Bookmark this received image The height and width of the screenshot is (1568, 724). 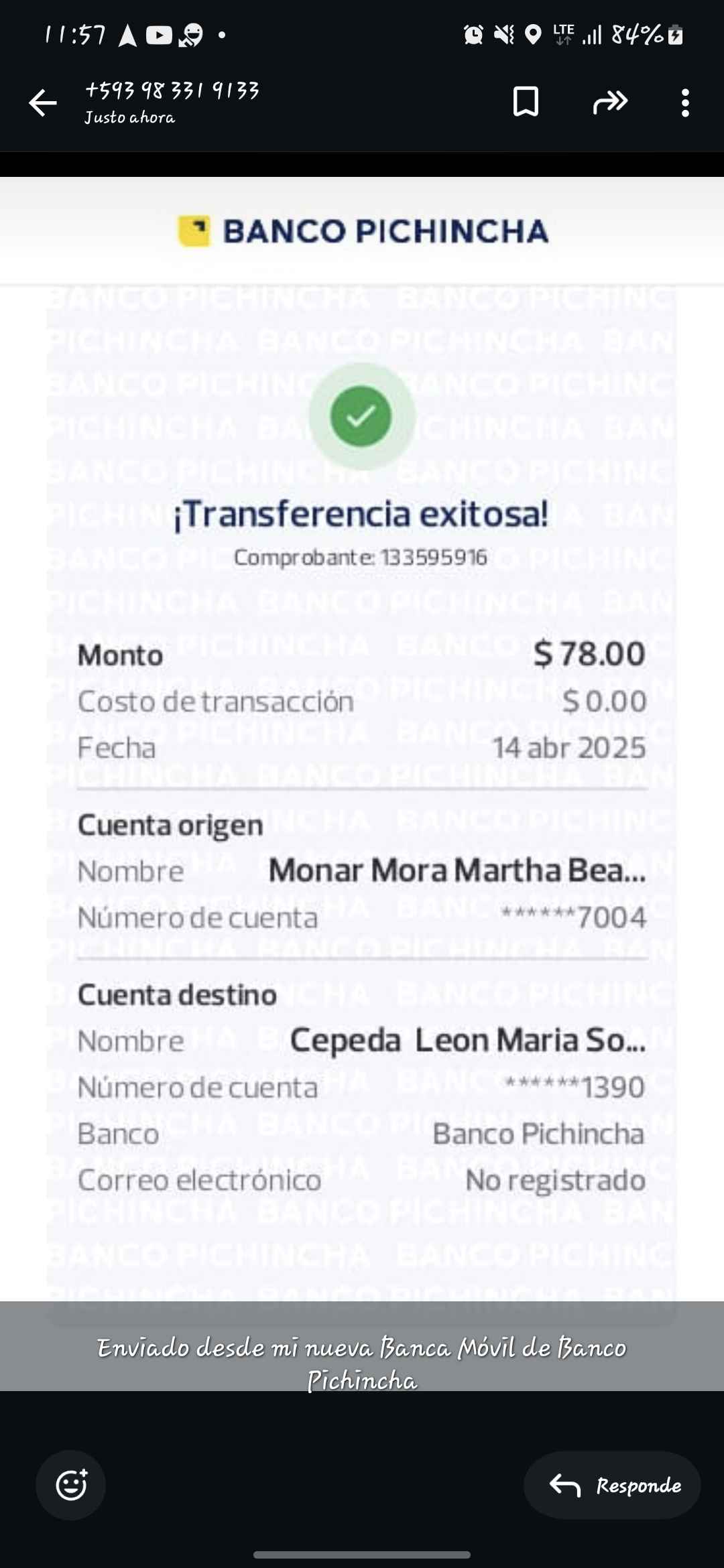point(526,102)
